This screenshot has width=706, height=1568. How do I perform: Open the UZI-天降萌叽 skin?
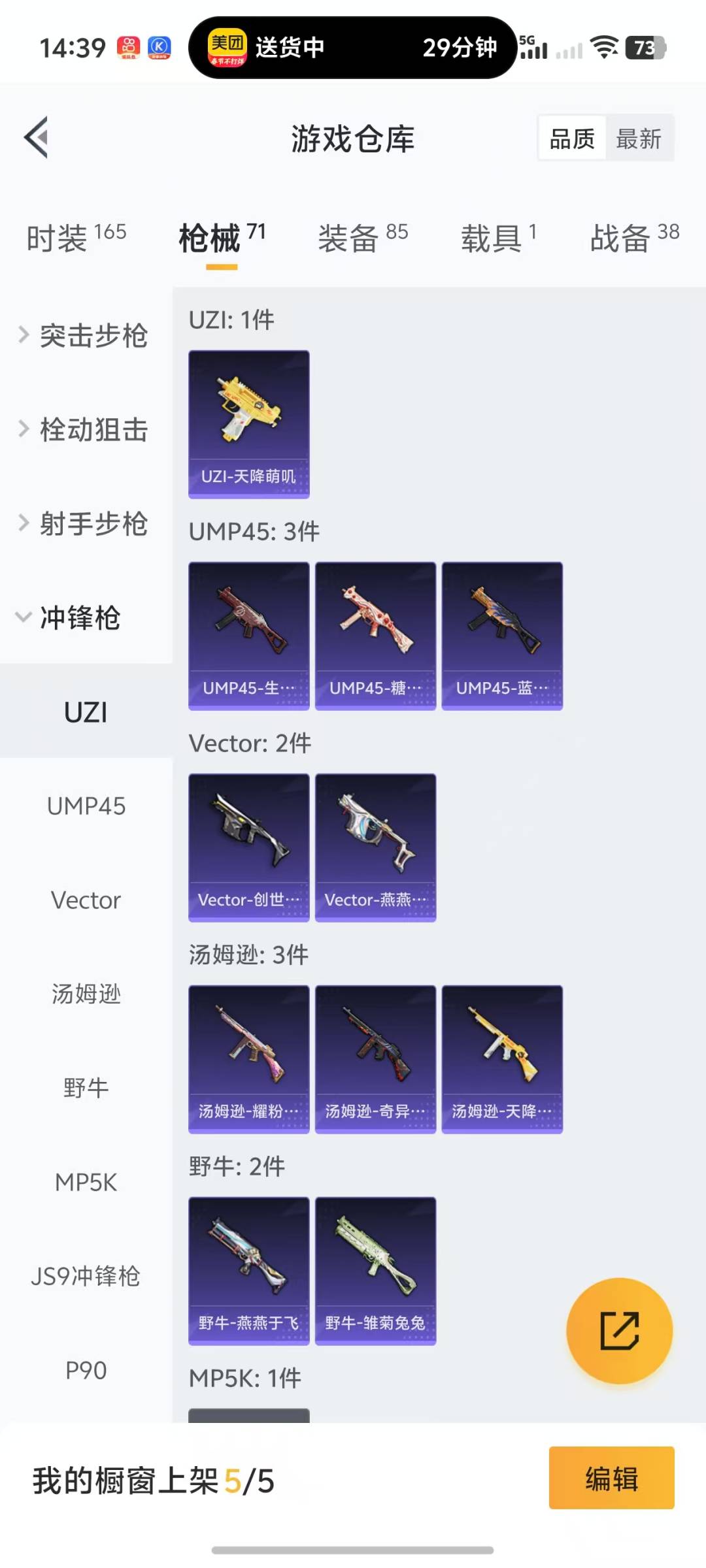(248, 424)
